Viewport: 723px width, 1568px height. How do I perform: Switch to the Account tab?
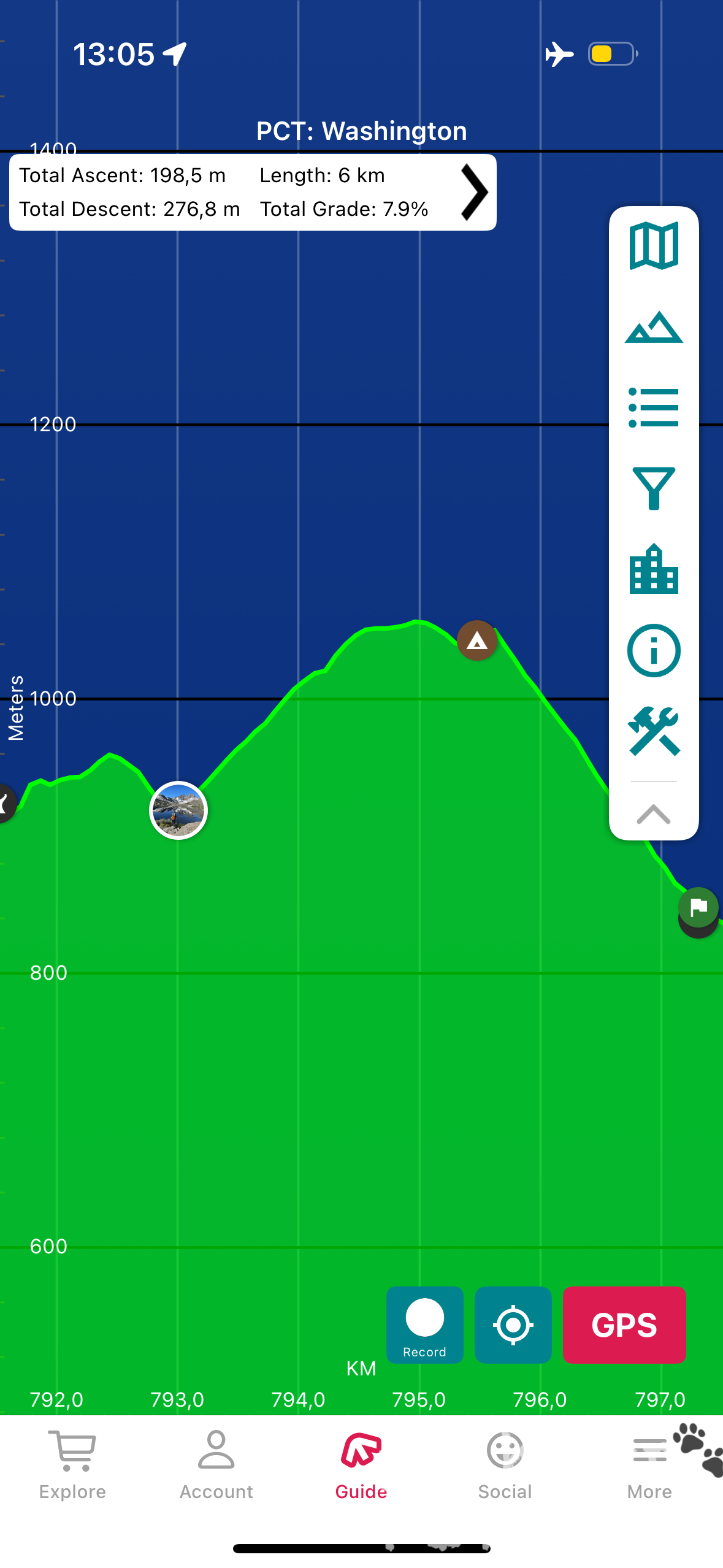216,1465
